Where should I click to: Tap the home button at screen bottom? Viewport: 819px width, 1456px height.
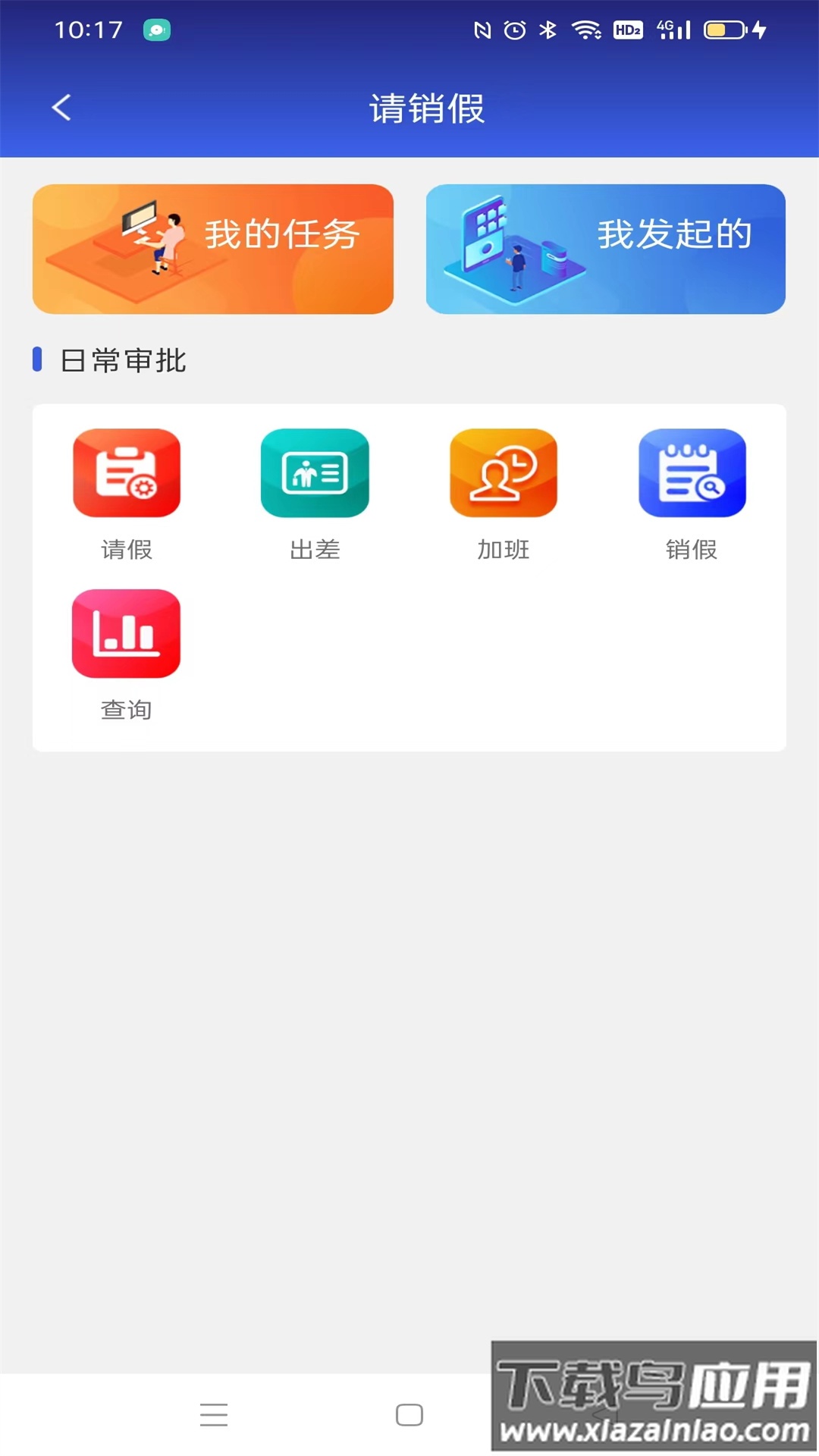coord(409,1414)
